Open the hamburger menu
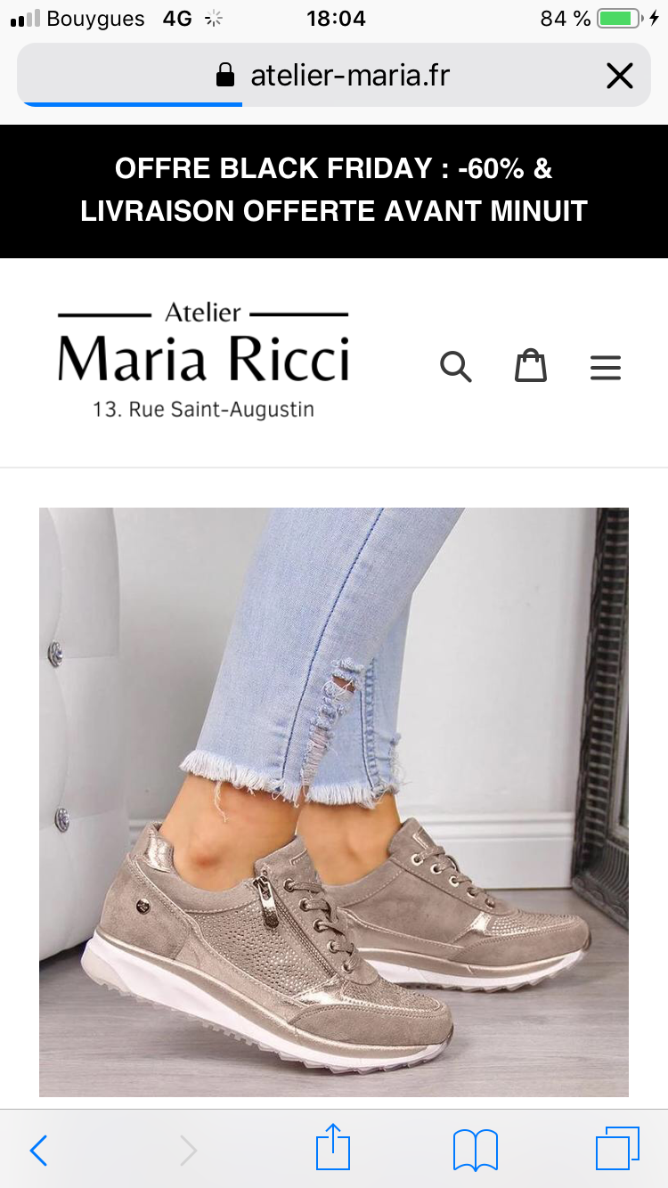This screenshot has height=1188, width=668. tap(605, 368)
